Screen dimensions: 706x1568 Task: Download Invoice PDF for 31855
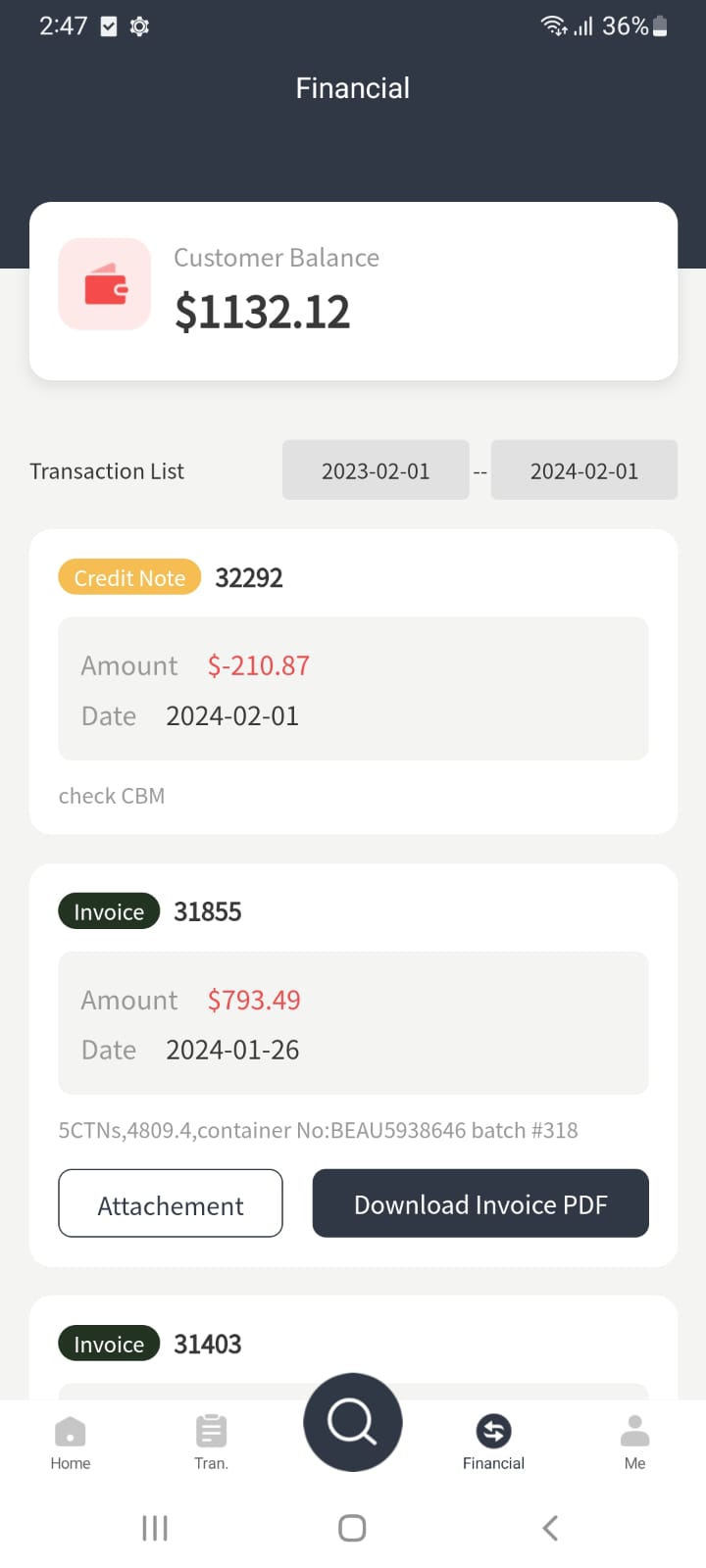coord(480,1203)
